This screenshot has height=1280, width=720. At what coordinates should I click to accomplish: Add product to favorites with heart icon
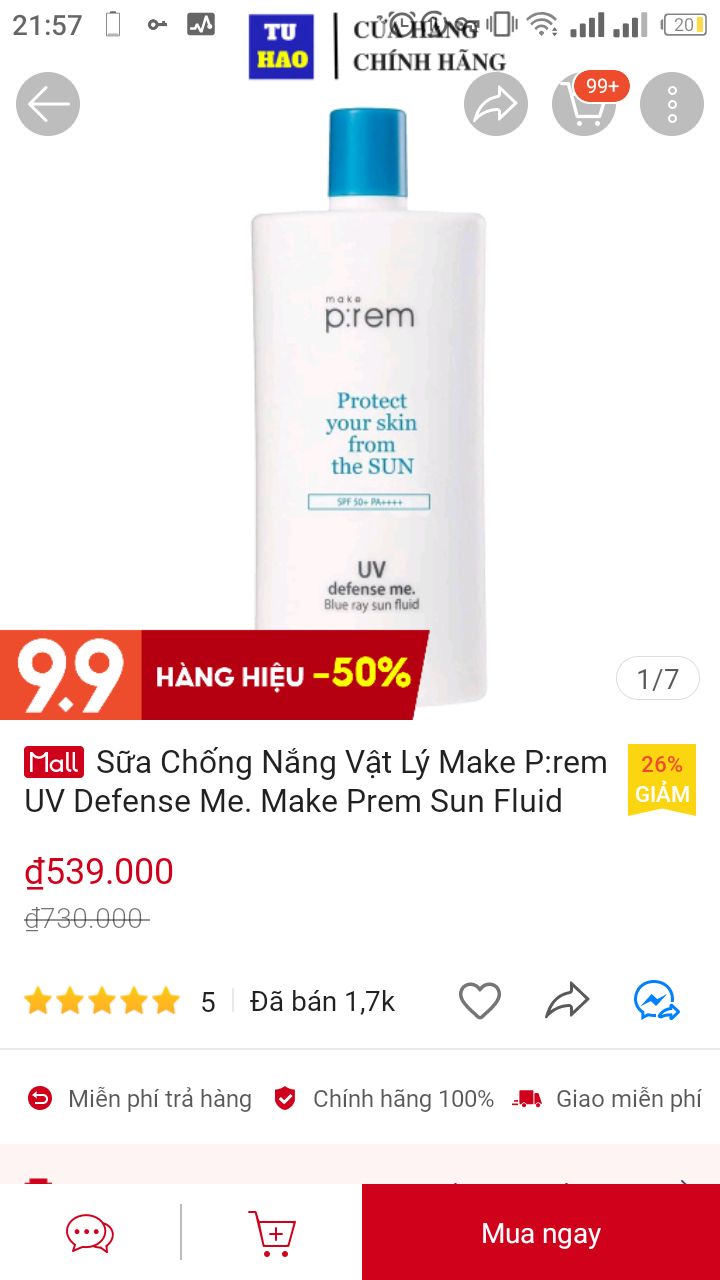coord(479,1000)
